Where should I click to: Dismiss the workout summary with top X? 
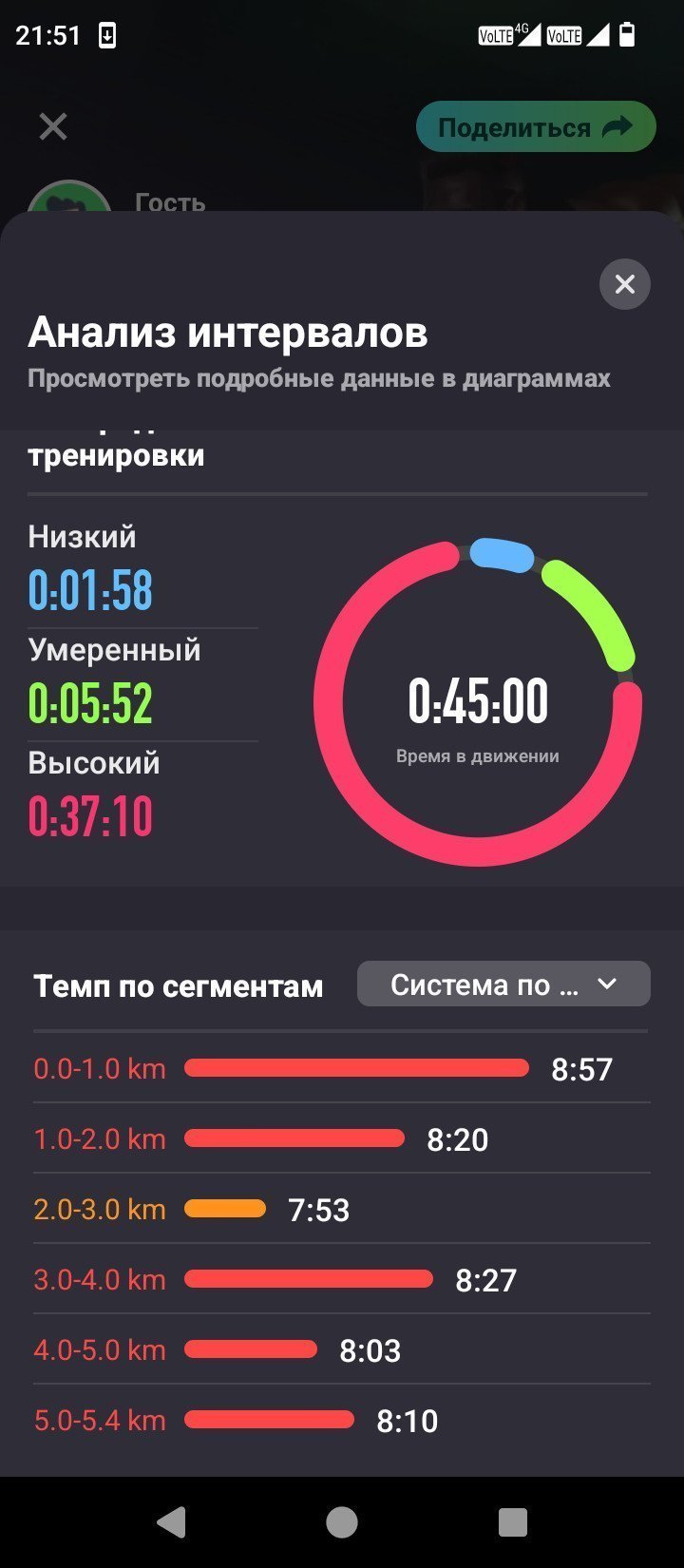[53, 126]
